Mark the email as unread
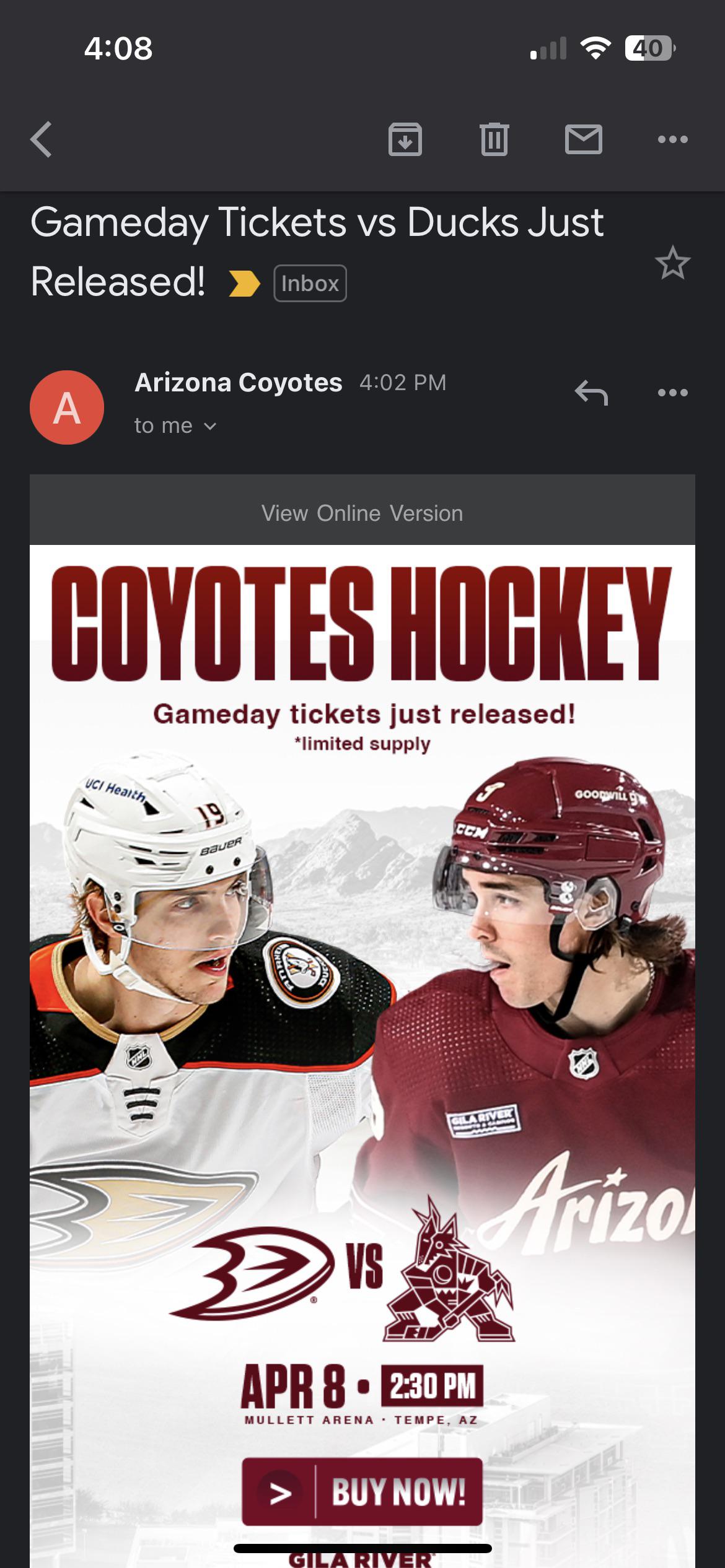The width and height of the screenshot is (725, 1568). point(583,139)
